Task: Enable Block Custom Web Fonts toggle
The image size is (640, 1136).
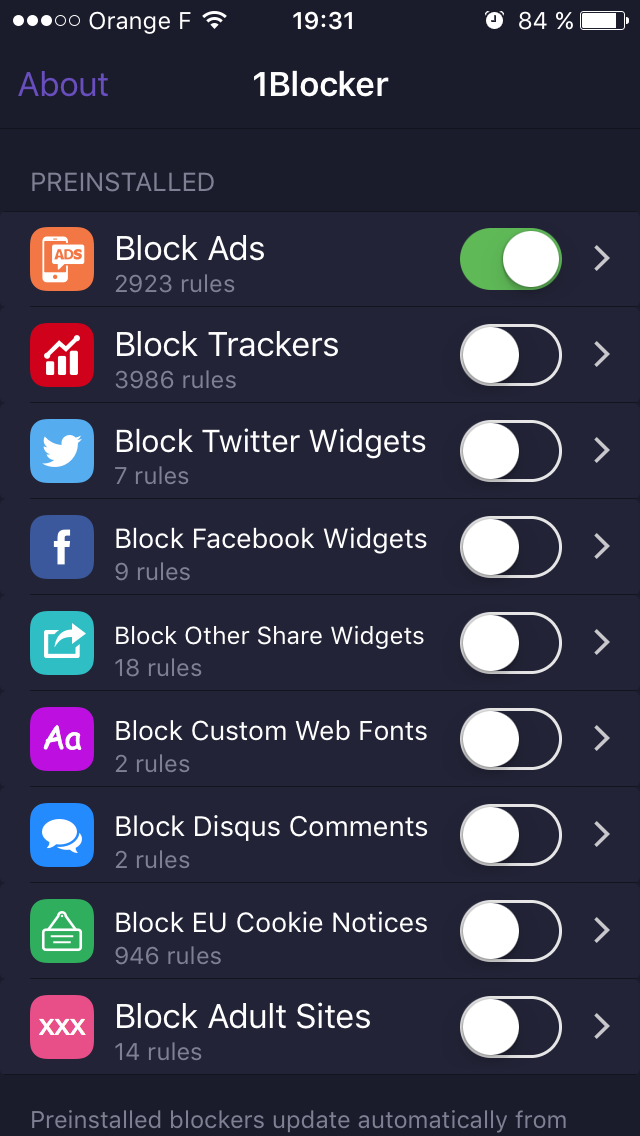Action: click(x=511, y=739)
